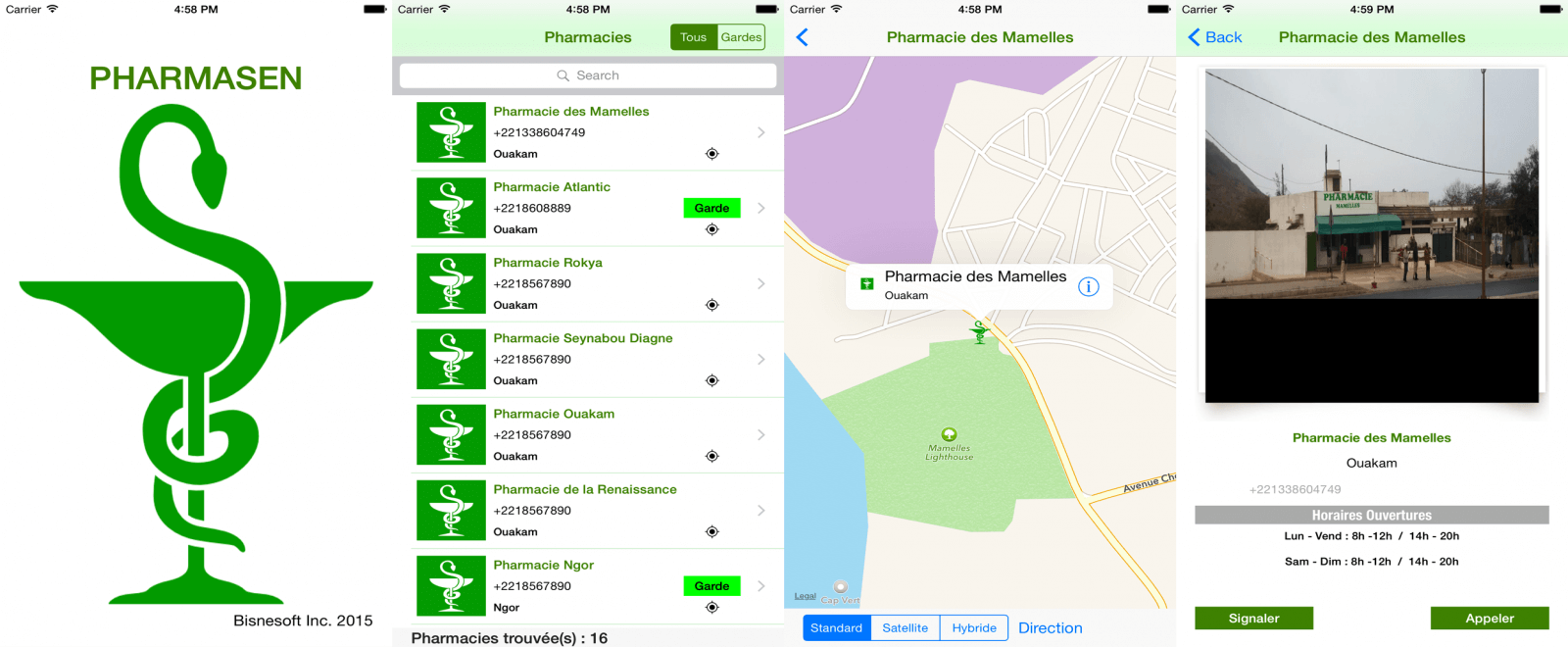Tap Back on the pharmacy details screen

pos(1215,37)
